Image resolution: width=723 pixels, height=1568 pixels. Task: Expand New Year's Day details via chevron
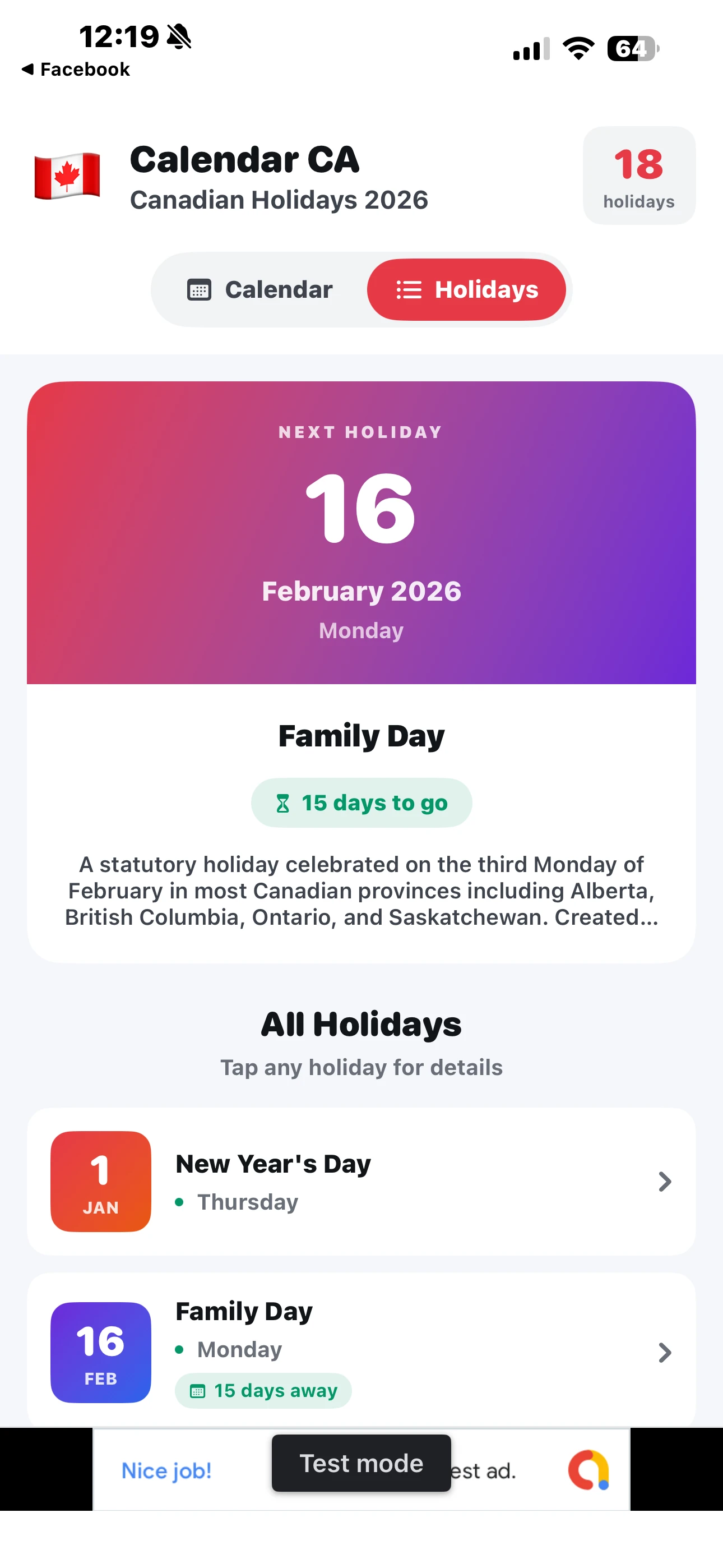click(665, 1182)
